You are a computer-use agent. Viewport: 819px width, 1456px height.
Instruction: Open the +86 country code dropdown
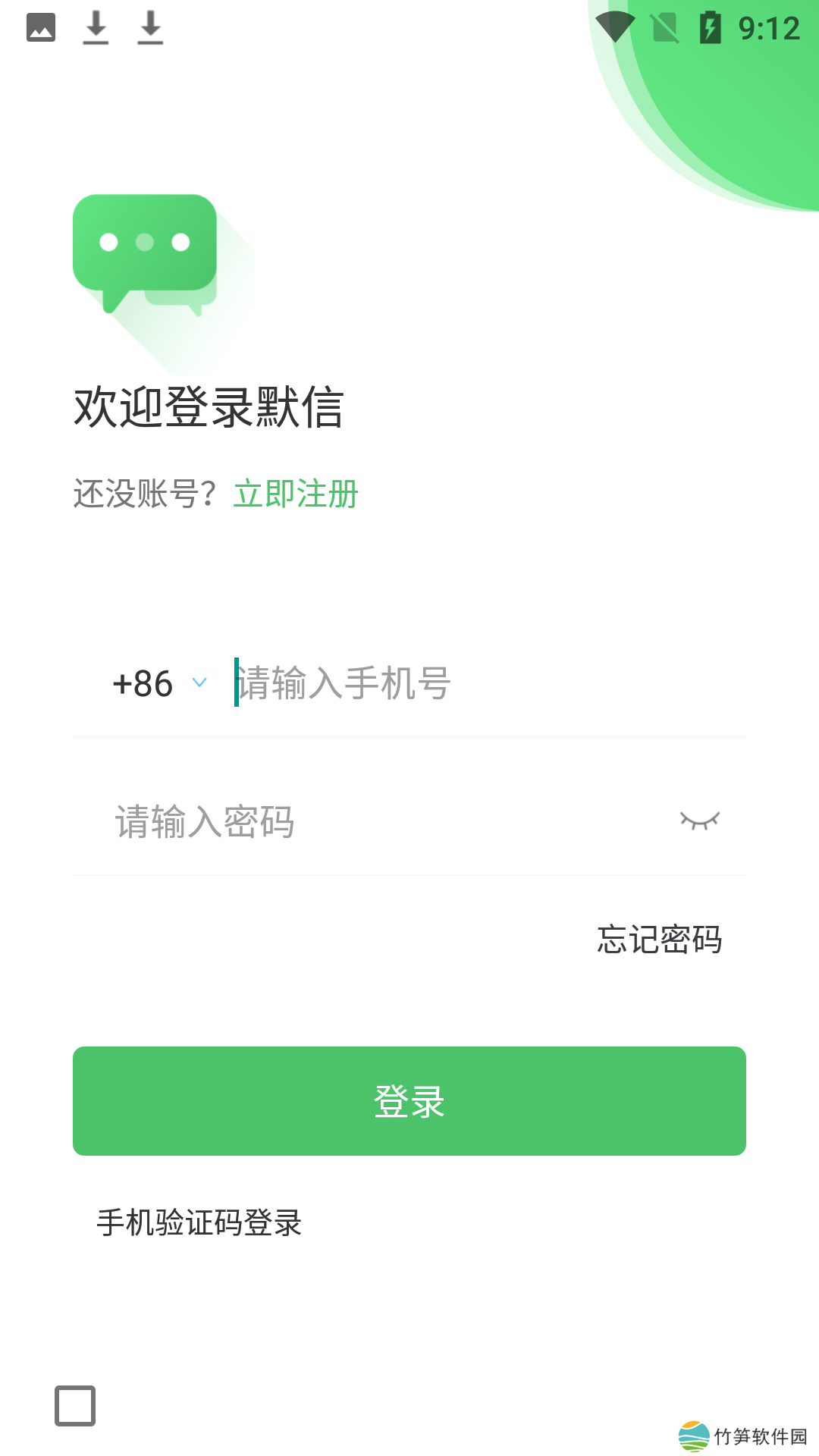[x=159, y=683]
